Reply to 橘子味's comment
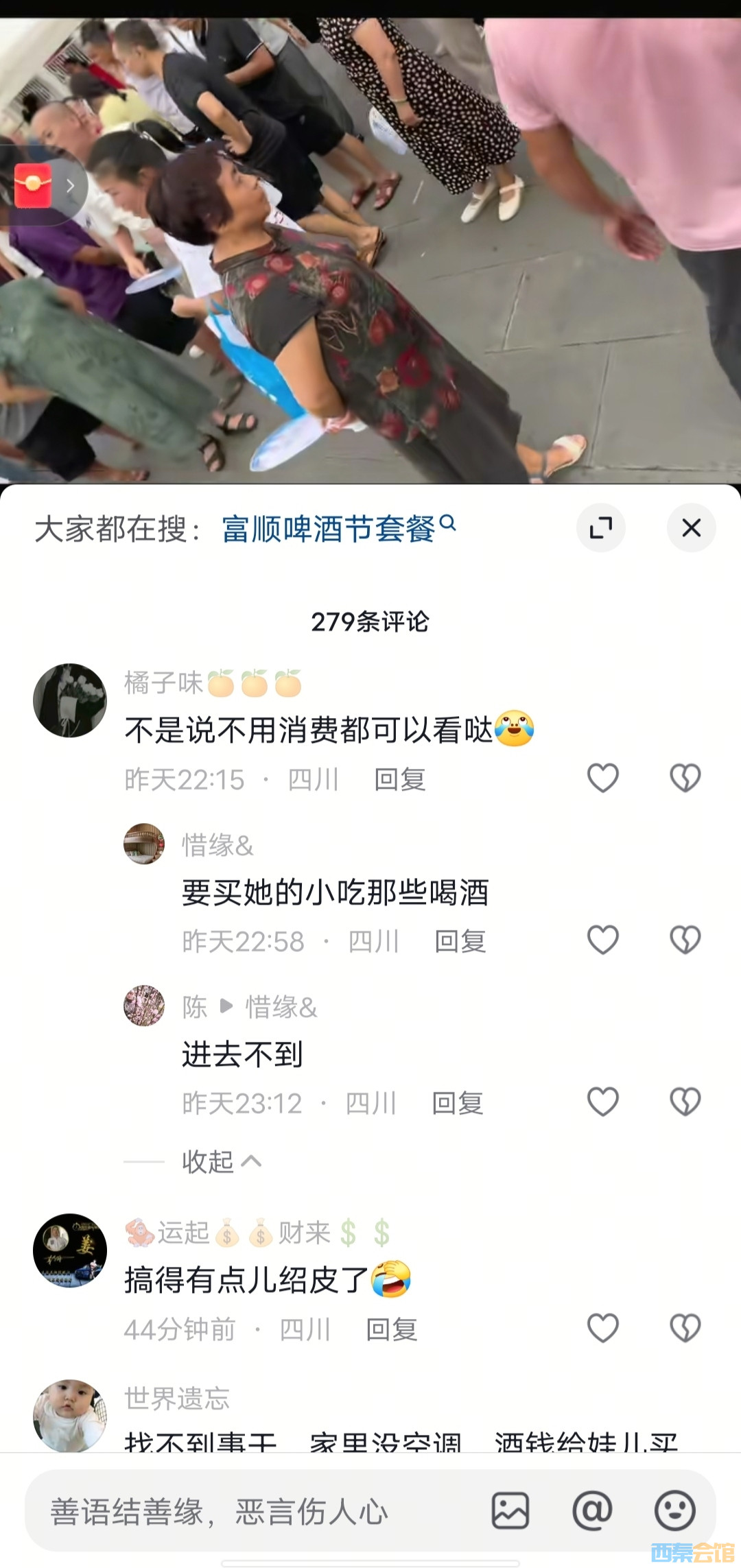 pyautogui.click(x=400, y=780)
